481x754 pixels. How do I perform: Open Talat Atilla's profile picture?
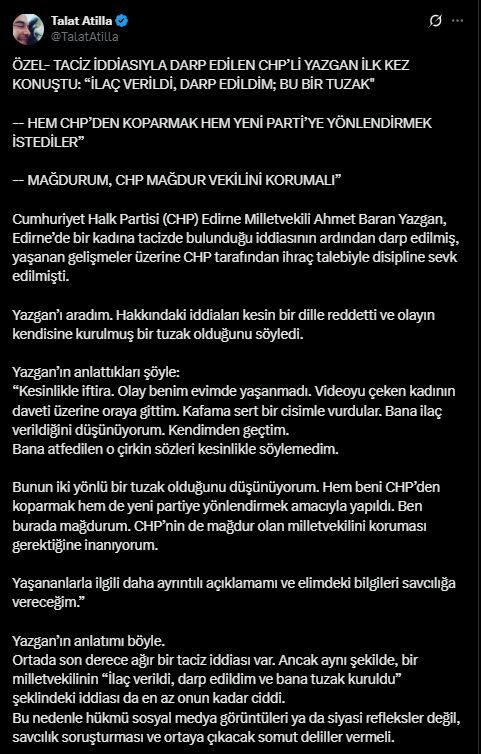(x=28, y=29)
